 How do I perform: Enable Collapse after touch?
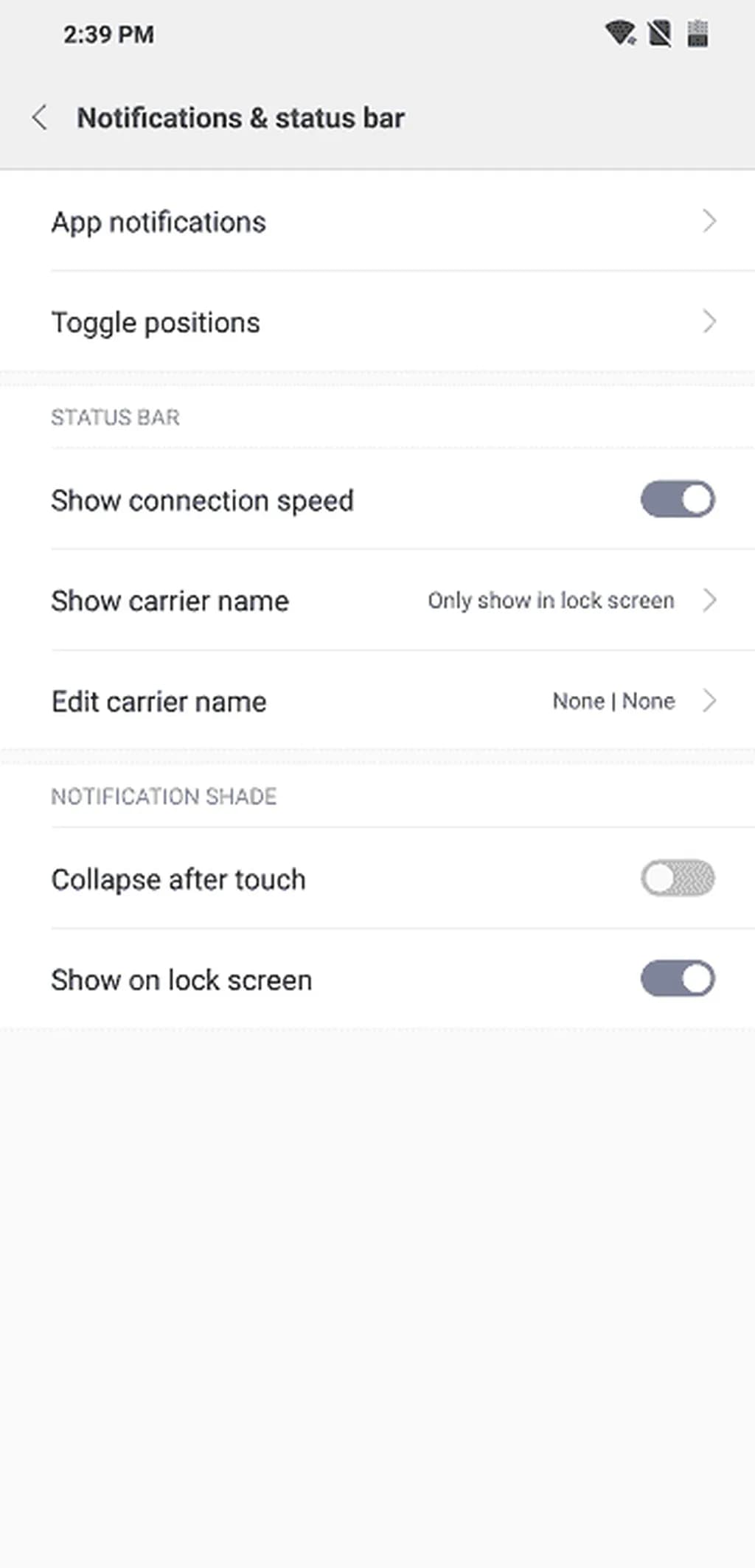coord(677,879)
